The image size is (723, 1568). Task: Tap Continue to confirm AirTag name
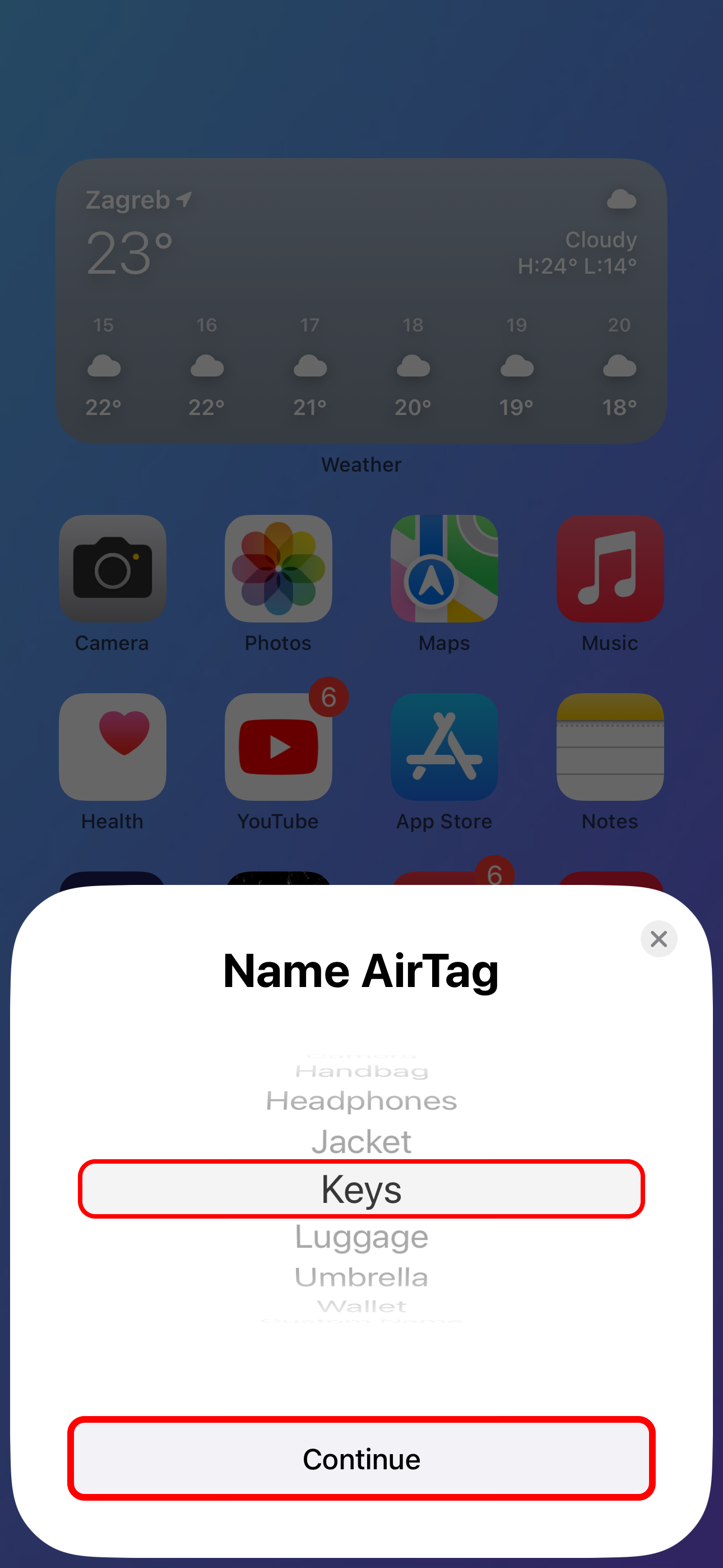coord(361,1459)
